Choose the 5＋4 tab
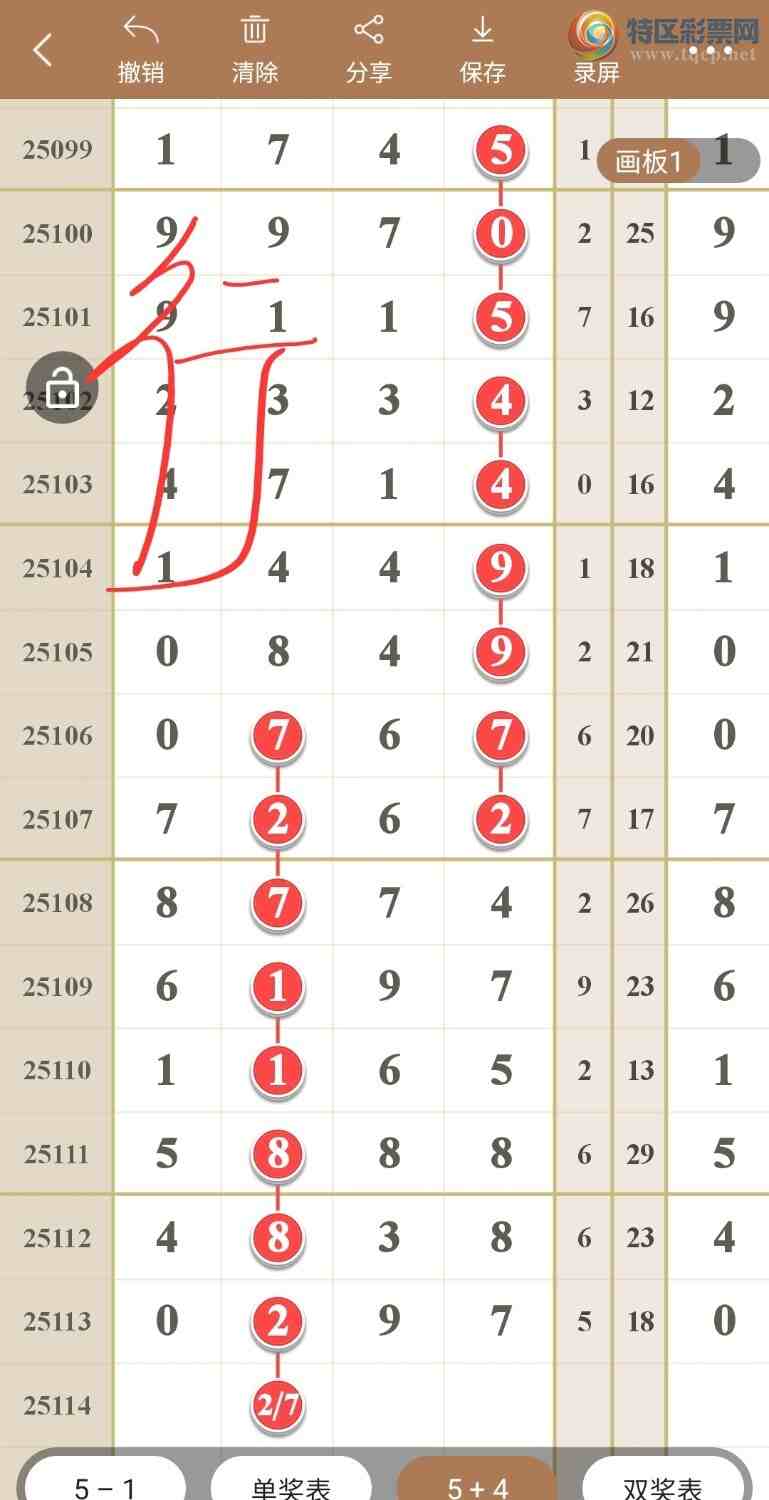The height and width of the screenshot is (1500, 769). pyautogui.click(x=477, y=1484)
